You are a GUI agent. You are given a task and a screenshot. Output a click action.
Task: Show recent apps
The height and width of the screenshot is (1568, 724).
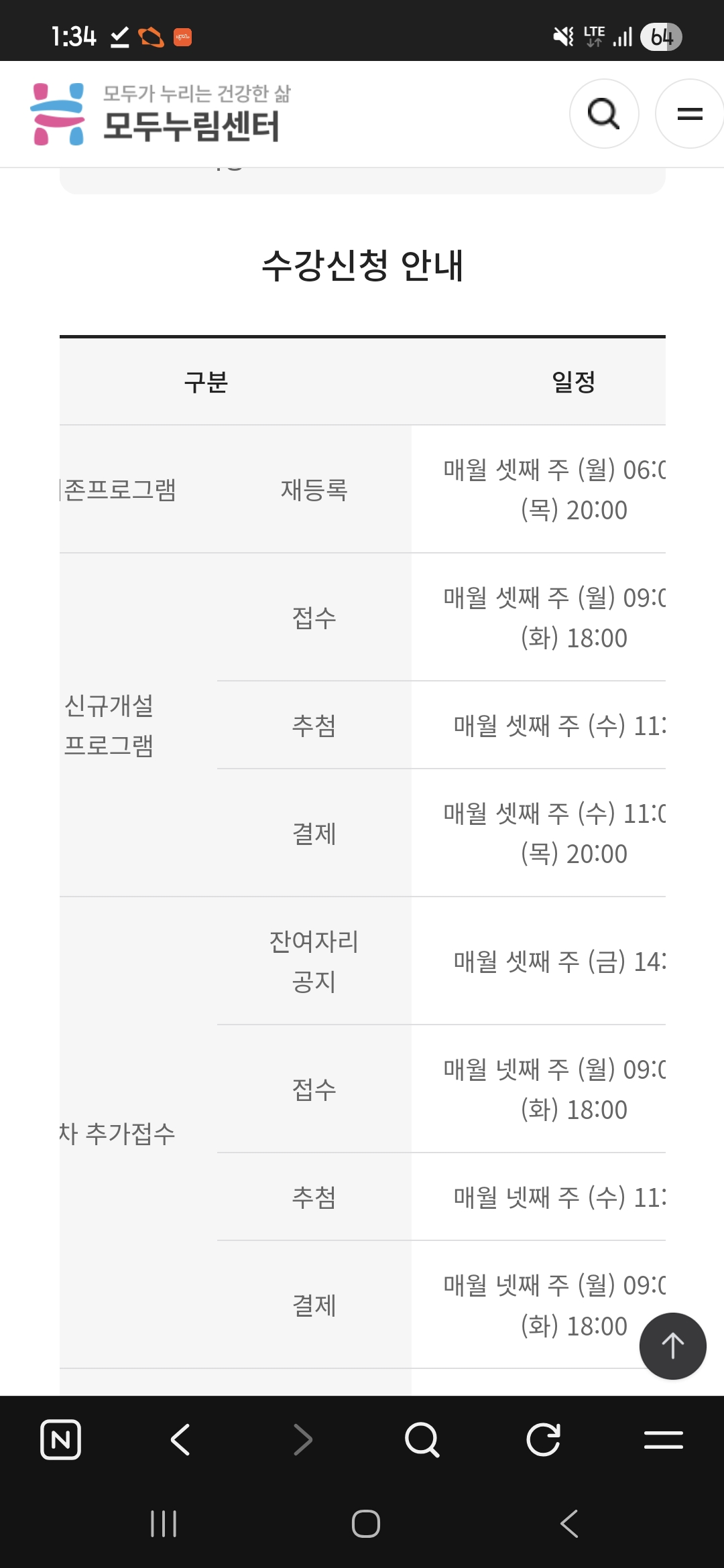[164, 1523]
